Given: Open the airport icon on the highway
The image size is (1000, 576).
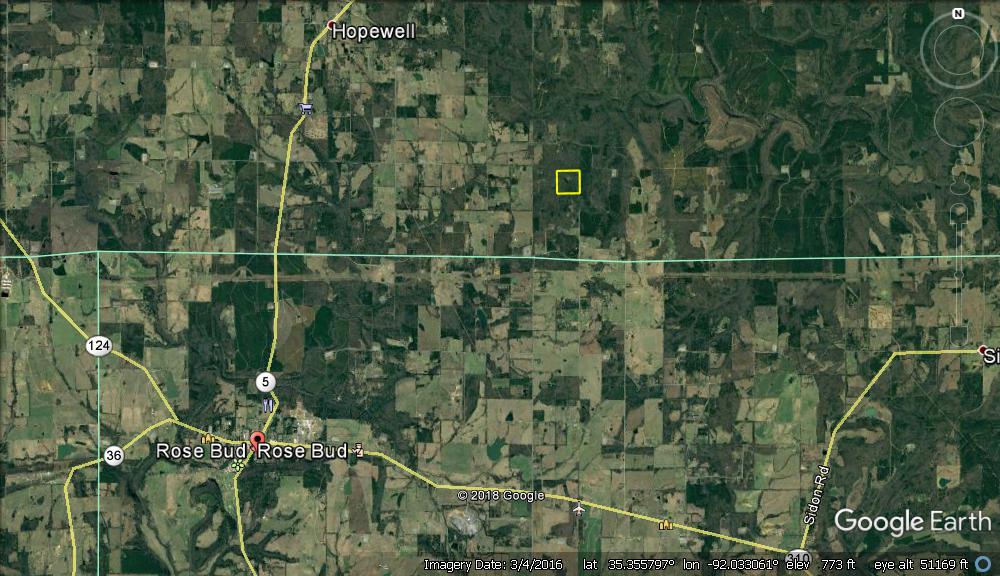Looking at the screenshot, I should click(579, 508).
